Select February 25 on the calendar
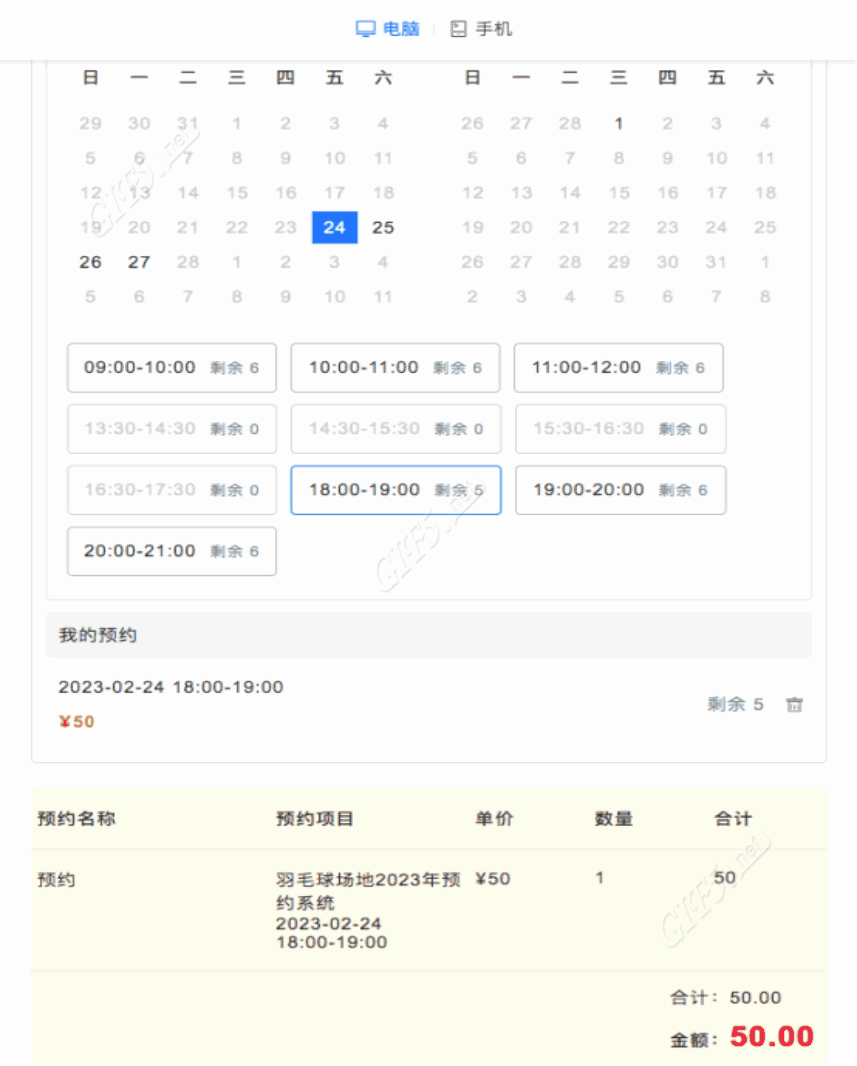The width and height of the screenshot is (857, 1066). tap(383, 228)
